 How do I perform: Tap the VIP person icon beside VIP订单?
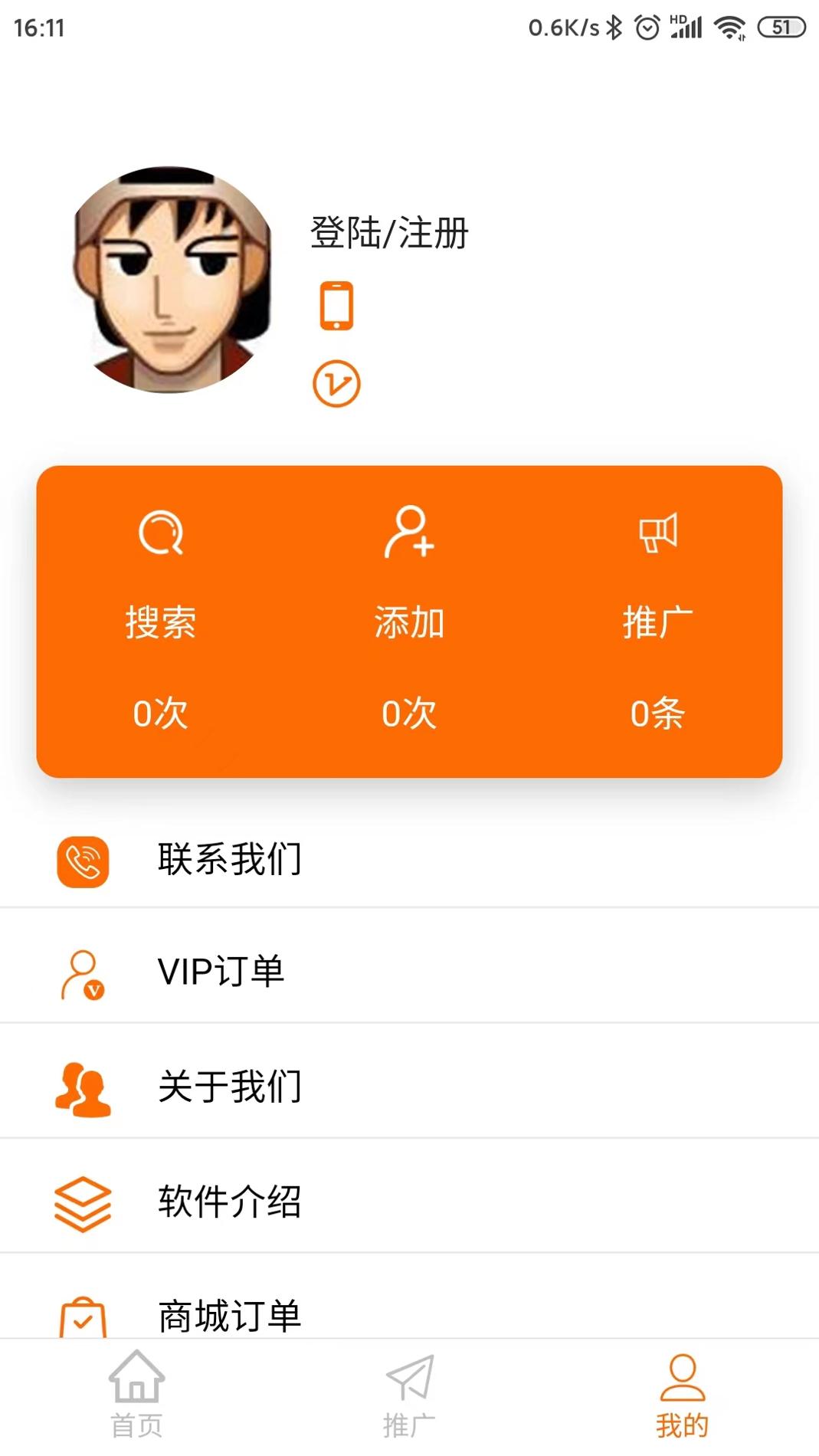(81, 973)
